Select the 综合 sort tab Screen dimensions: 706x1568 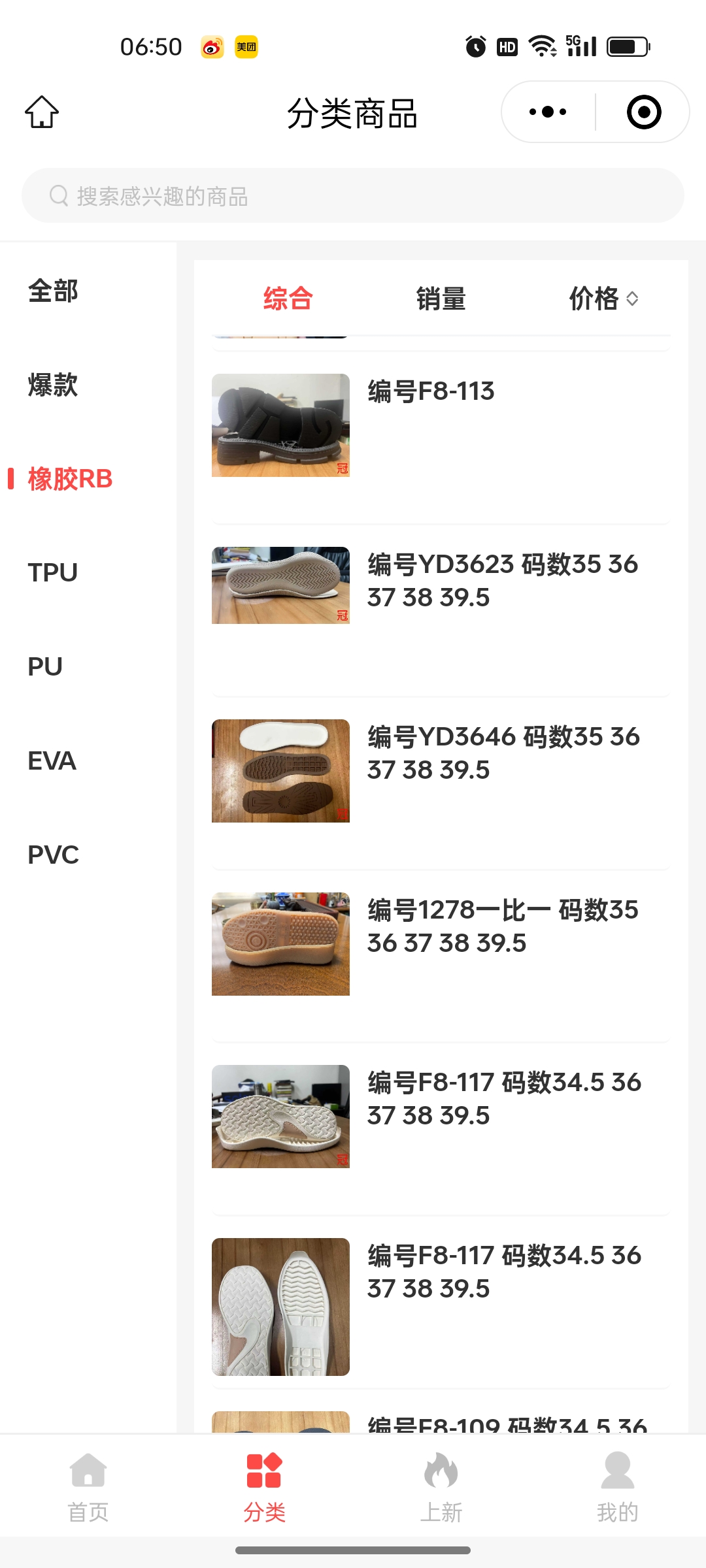[288, 299]
